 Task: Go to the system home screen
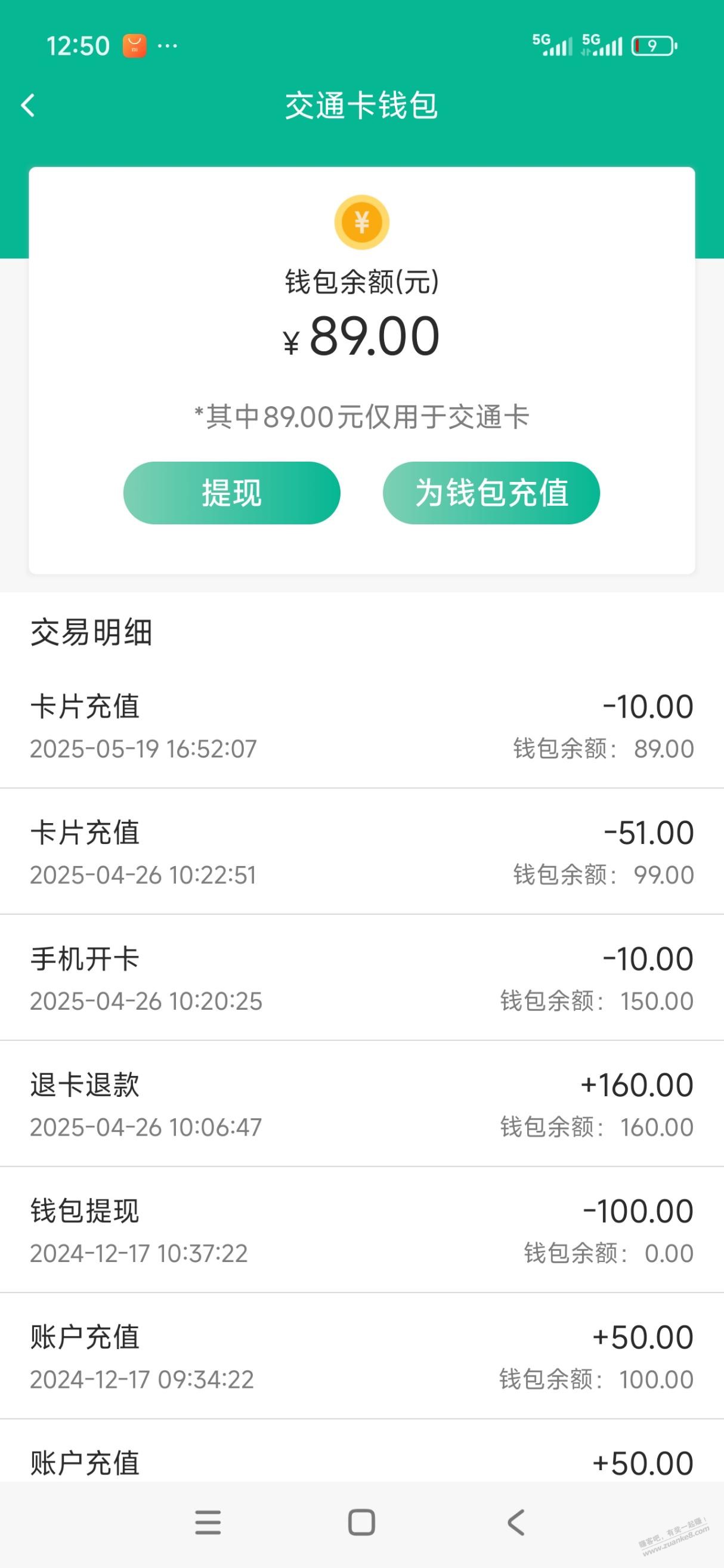361,1522
